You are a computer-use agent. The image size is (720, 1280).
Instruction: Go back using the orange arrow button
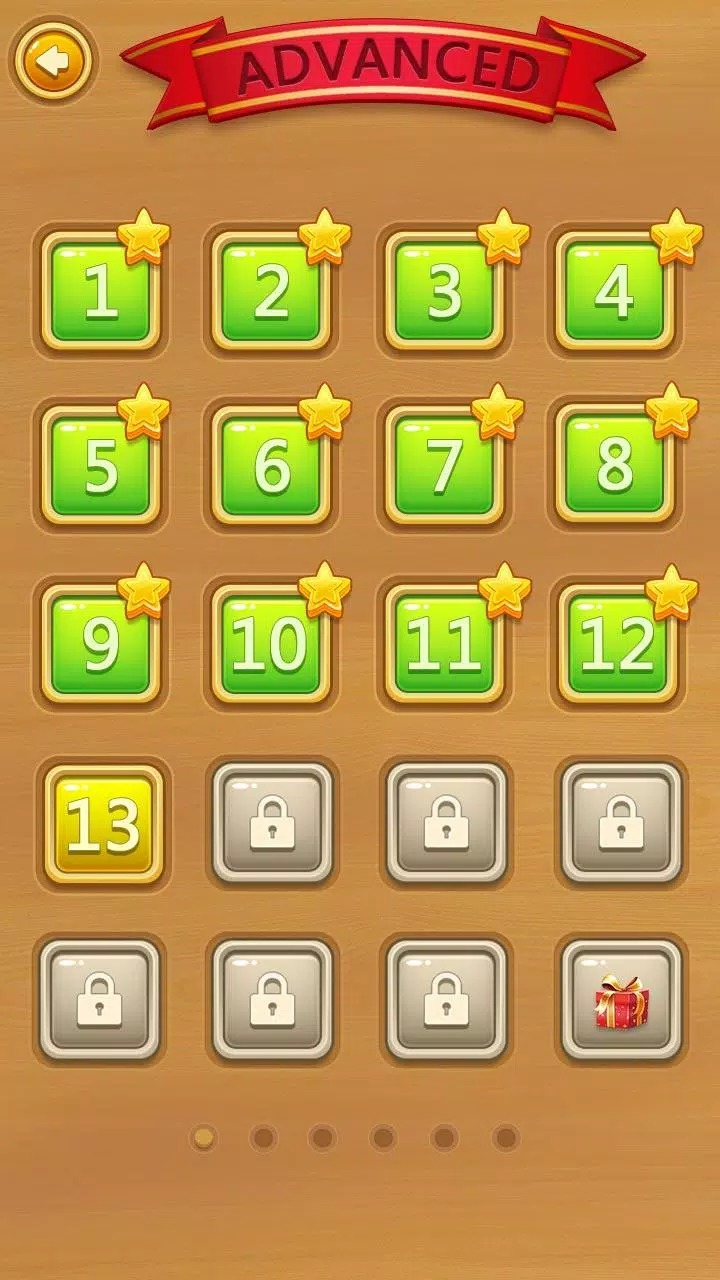[53, 61]
